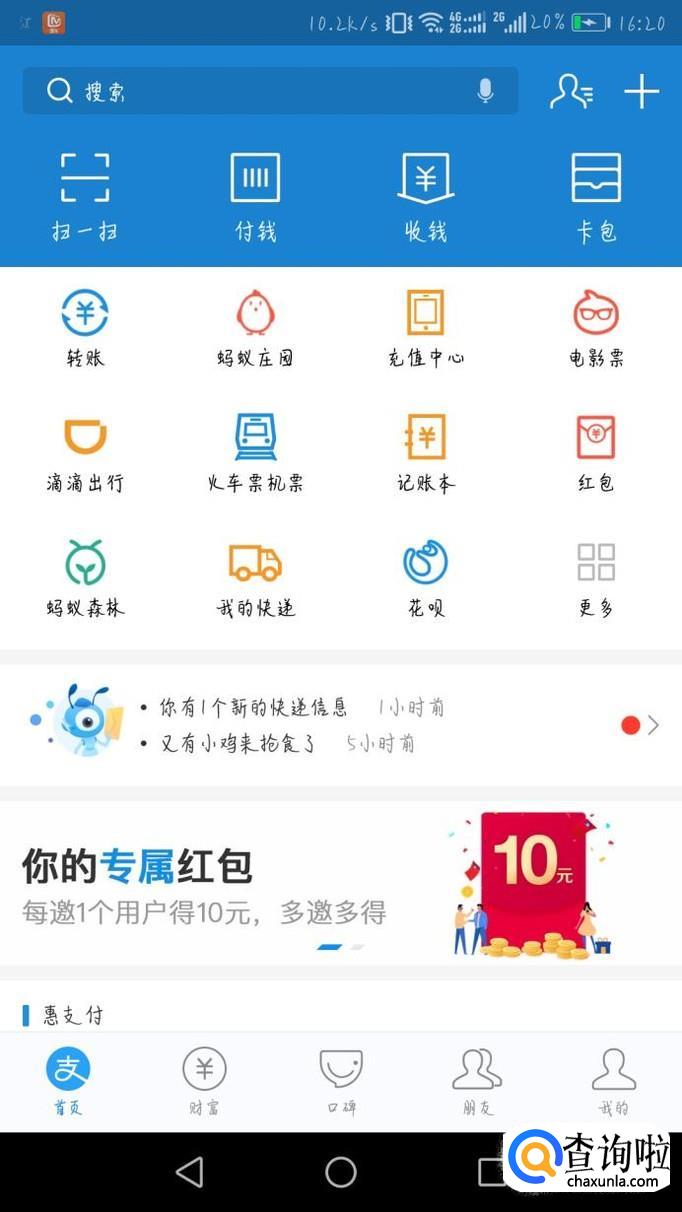Open 卡包 card wallet
682x1212 pixels.
[x=596, y=197]
